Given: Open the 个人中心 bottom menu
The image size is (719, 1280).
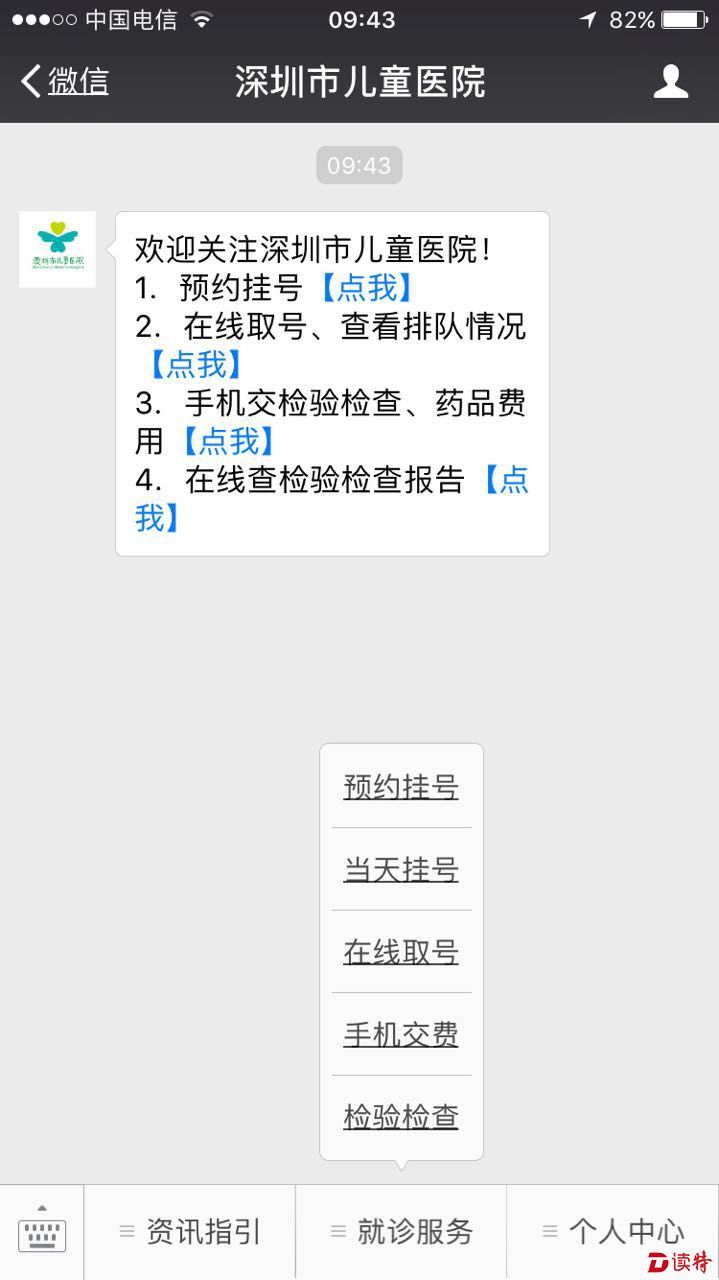Looking at the screenshot, I should pyautogui.click(x=612, y=1232).
